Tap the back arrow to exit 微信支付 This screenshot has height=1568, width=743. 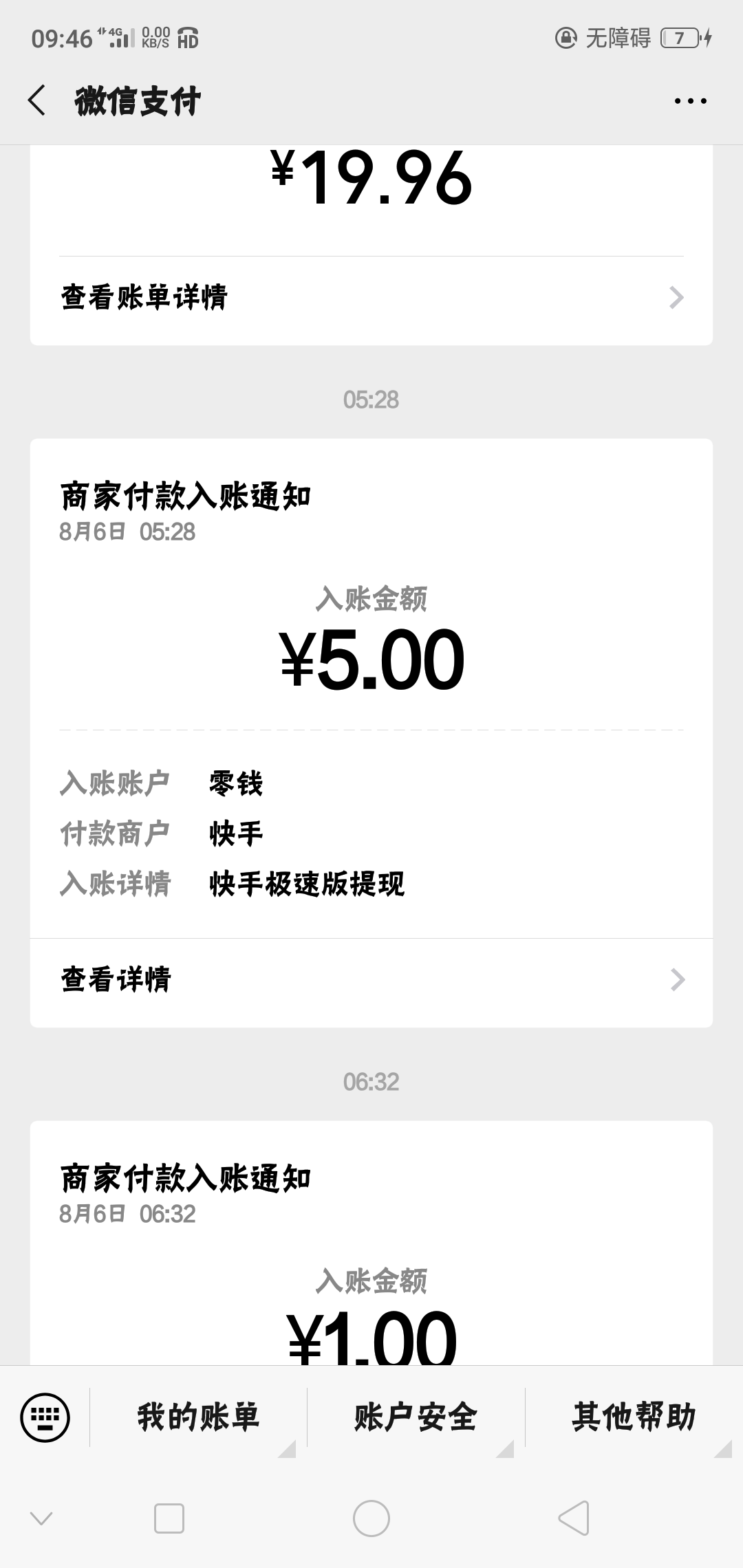click(x=38, y=100)
